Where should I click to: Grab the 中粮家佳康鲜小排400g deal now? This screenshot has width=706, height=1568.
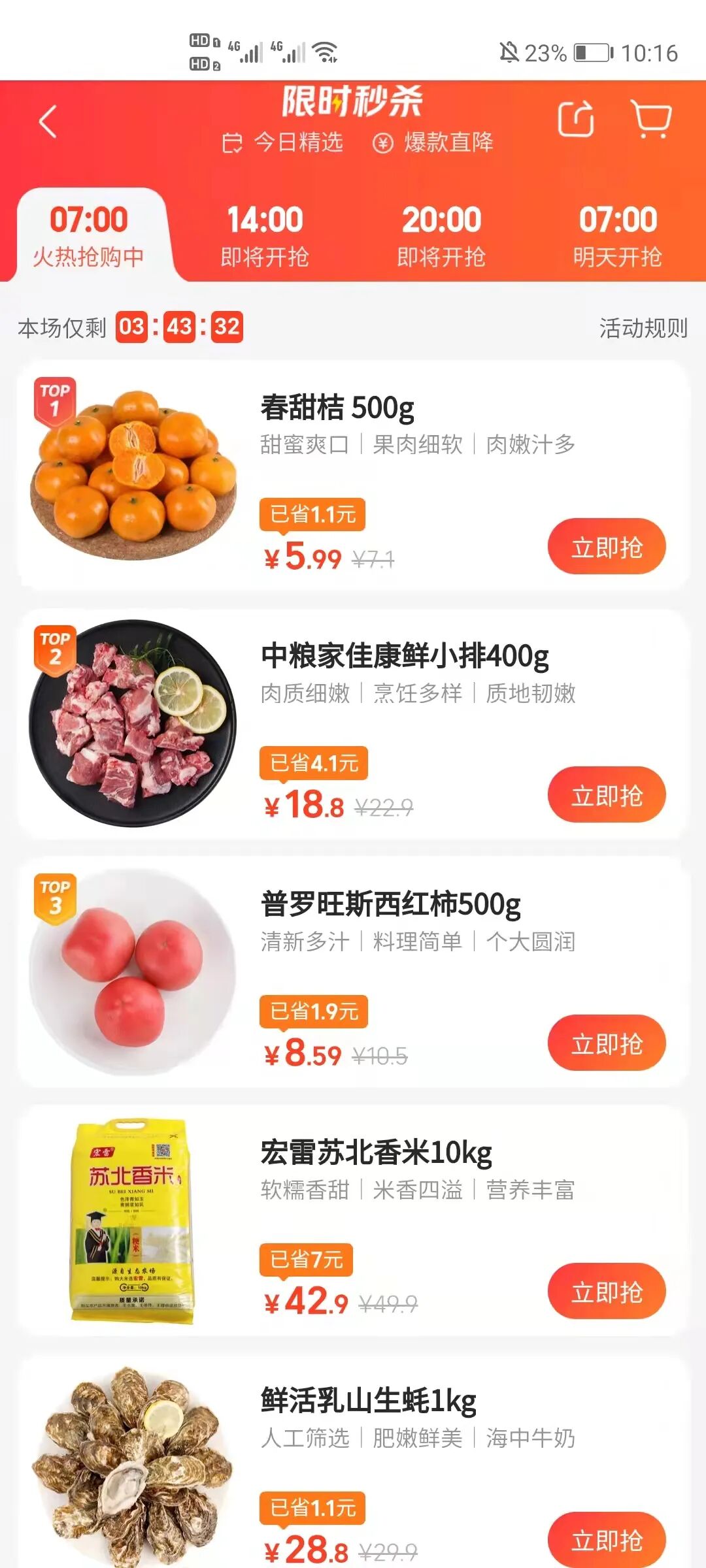click(x=607, y=795)
